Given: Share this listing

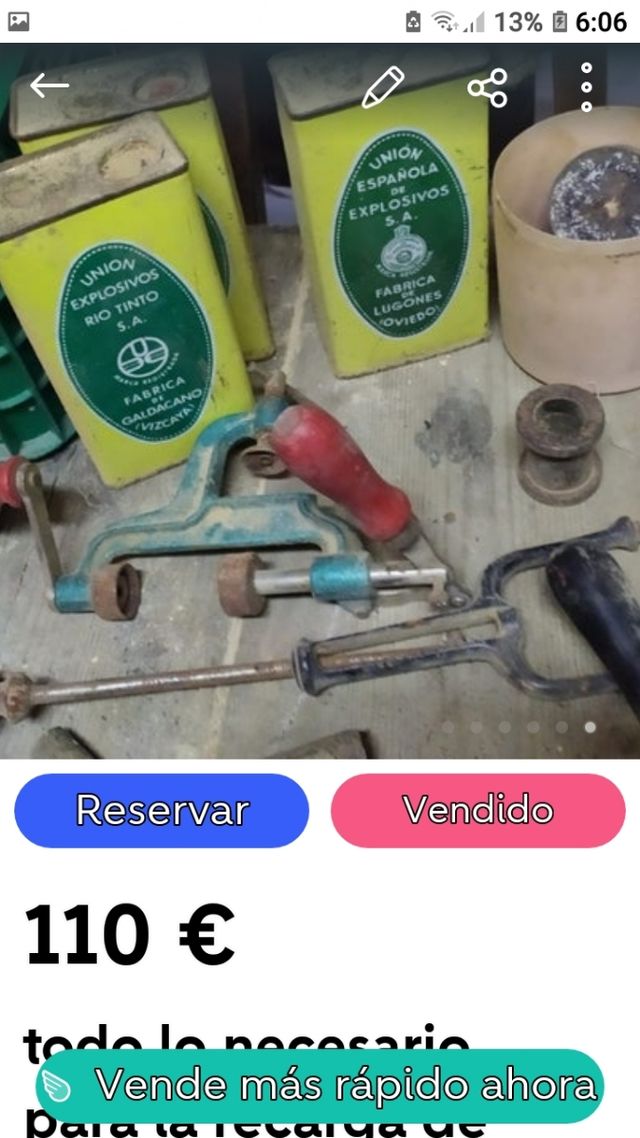Looking at the screenshot, I should click(x=487, y=89).
